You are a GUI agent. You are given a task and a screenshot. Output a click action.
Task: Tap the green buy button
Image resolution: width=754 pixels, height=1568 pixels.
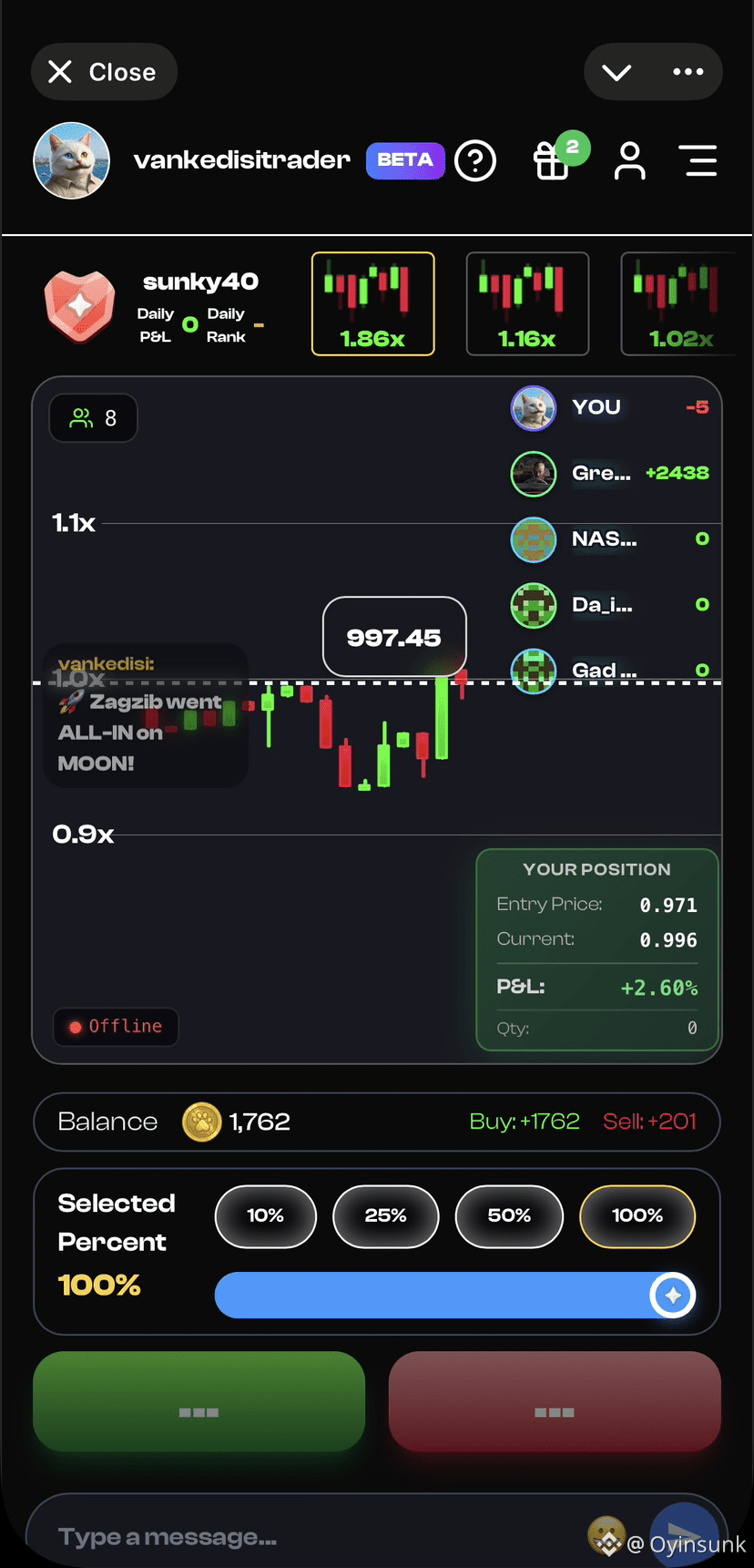click(199, 1402)
